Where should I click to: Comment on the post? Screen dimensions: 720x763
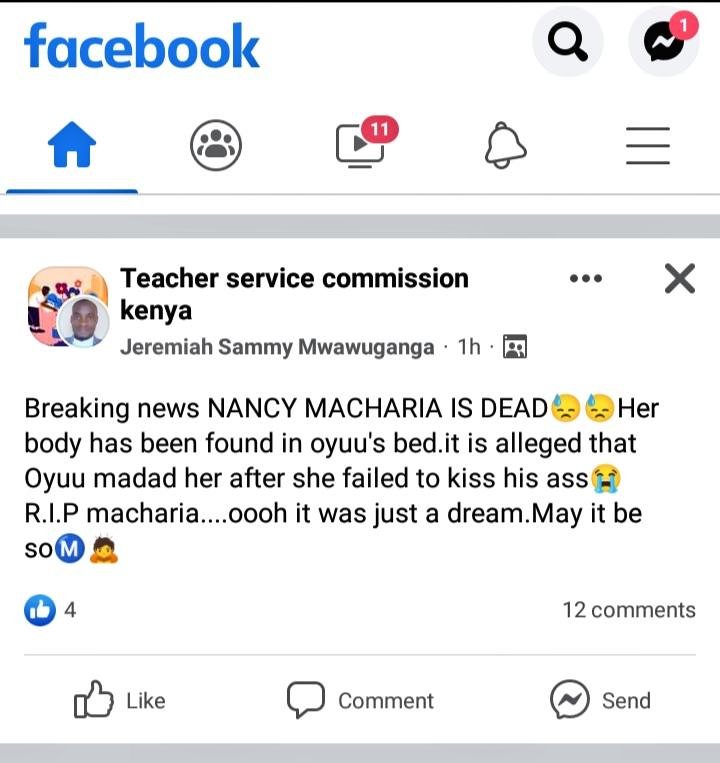tap(361, 701)
